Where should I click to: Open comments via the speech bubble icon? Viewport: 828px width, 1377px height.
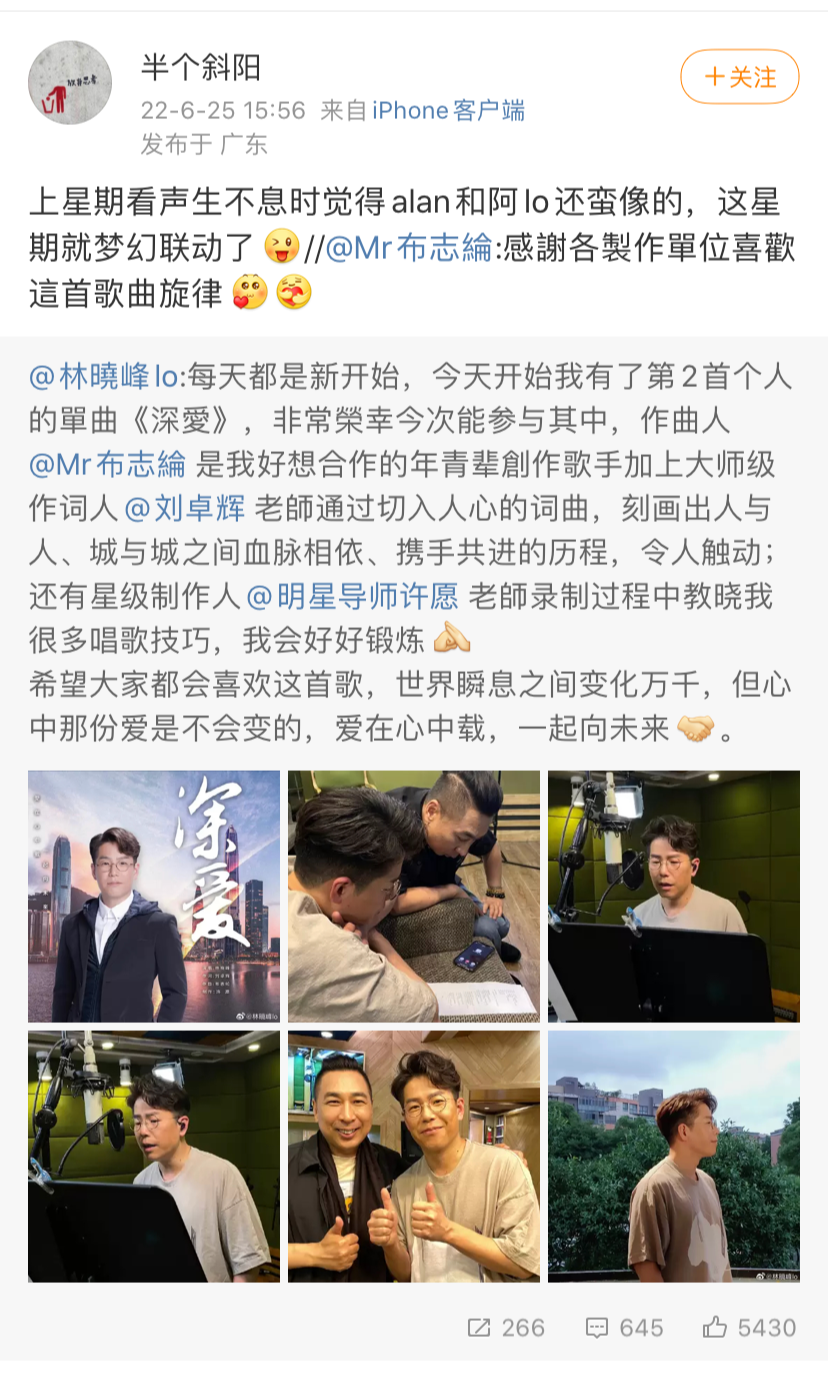click(x=597, y=1329)
